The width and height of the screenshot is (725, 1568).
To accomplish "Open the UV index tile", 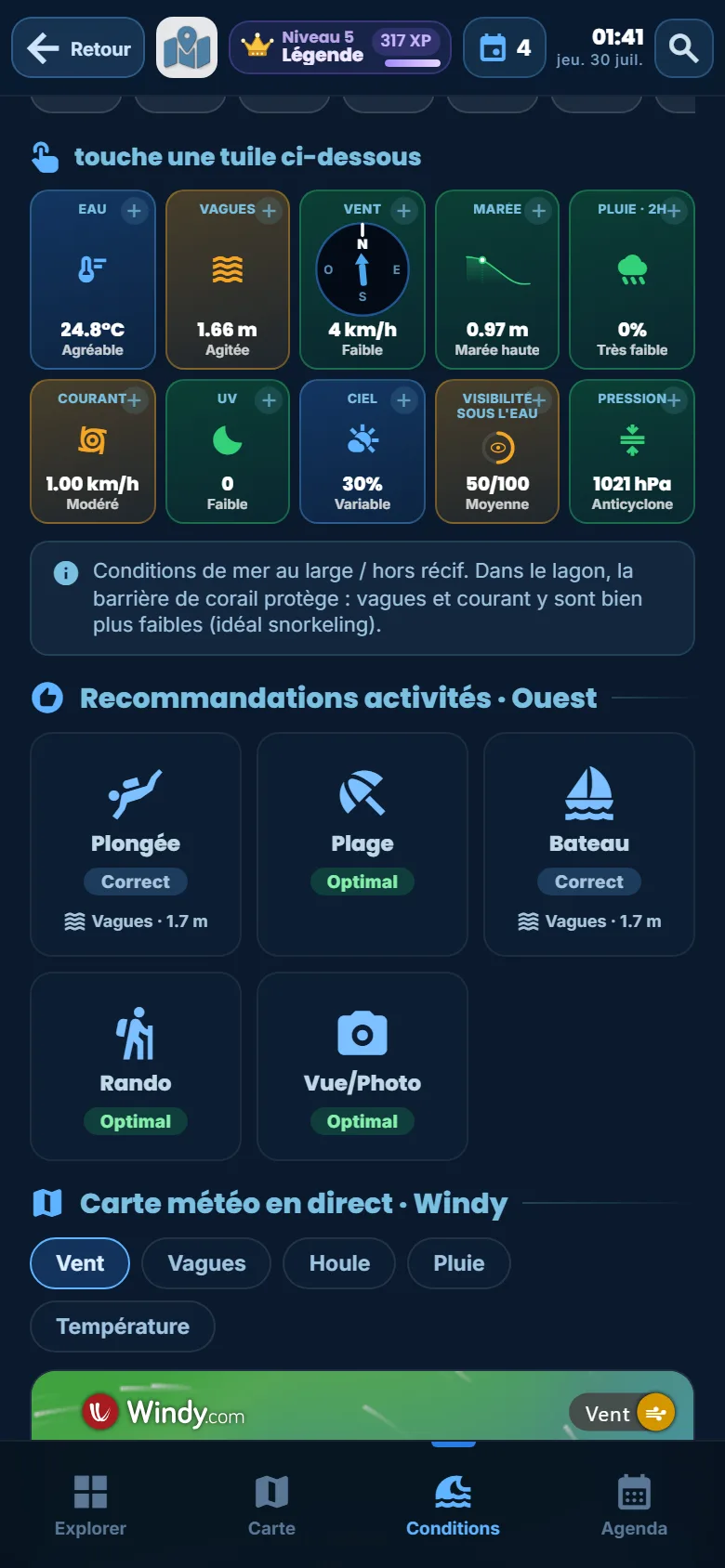I will coord(228,451).
